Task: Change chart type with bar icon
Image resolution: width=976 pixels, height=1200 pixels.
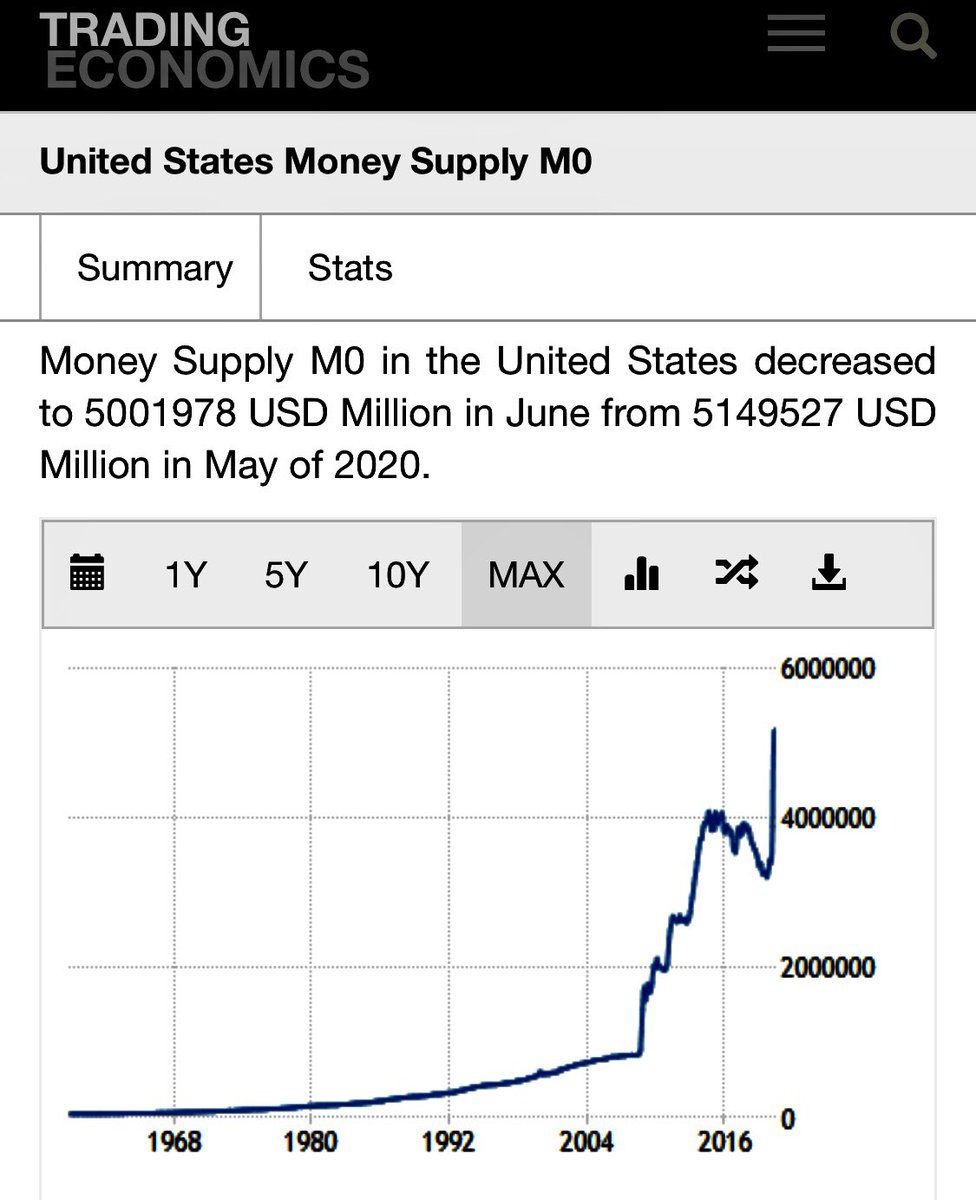Action: click(641, 574)
